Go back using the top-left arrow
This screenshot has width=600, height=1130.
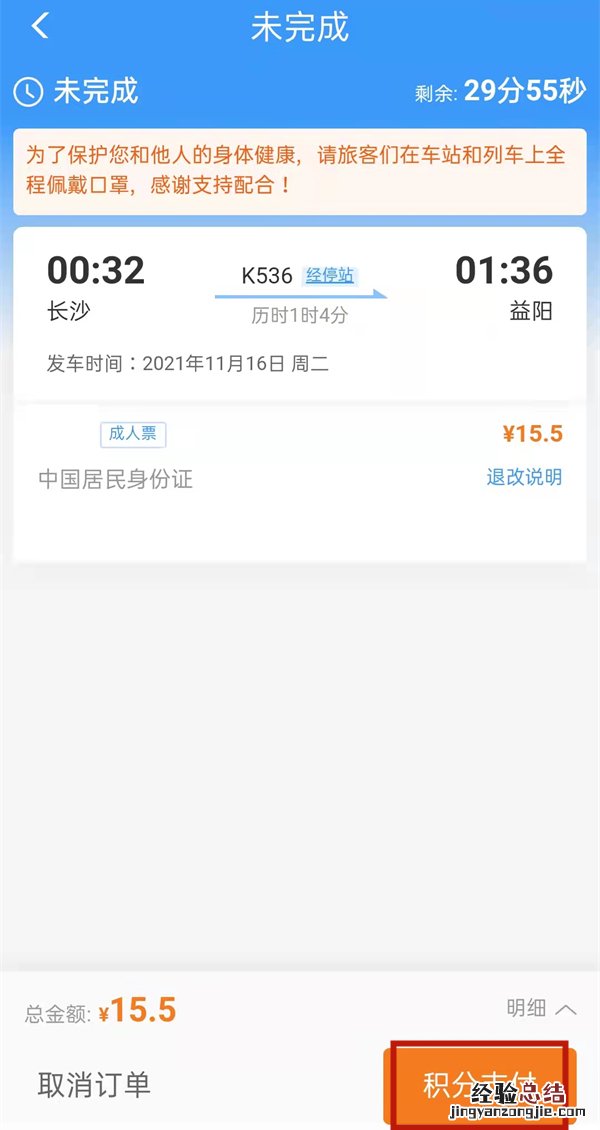pyautogui.click(x=40, y=27)
